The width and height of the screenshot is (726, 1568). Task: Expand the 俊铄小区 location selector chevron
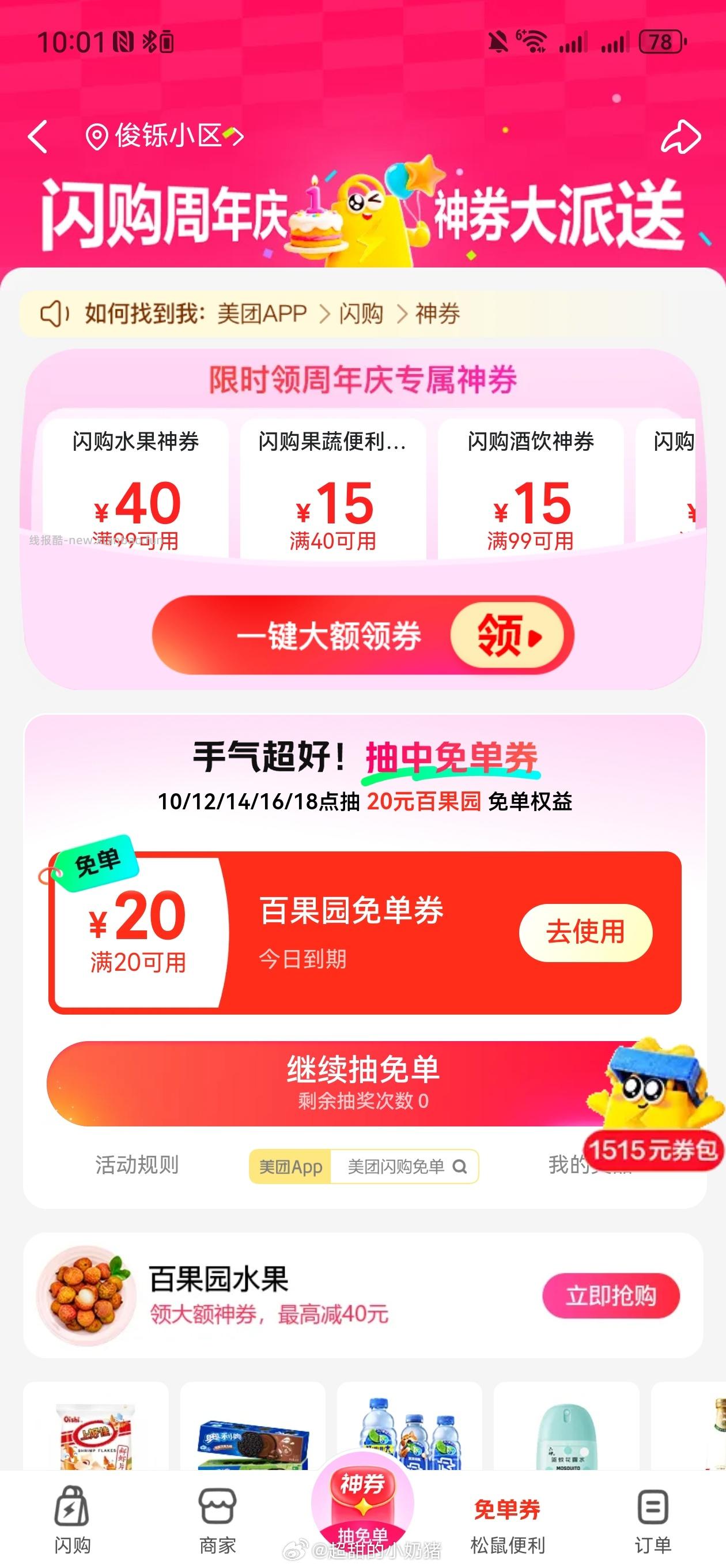click(237, 137)
